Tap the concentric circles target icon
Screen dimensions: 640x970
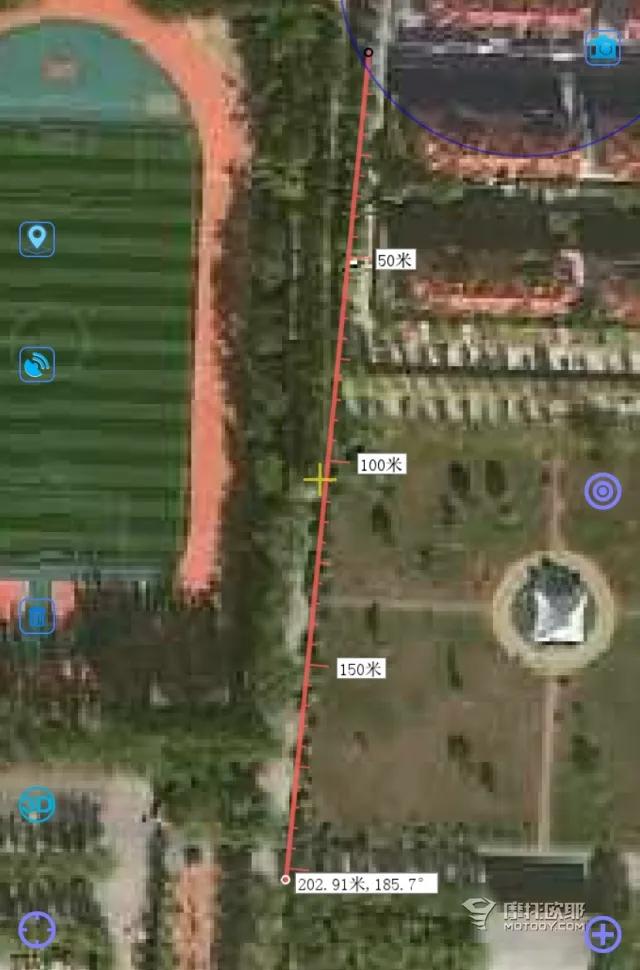603,491
